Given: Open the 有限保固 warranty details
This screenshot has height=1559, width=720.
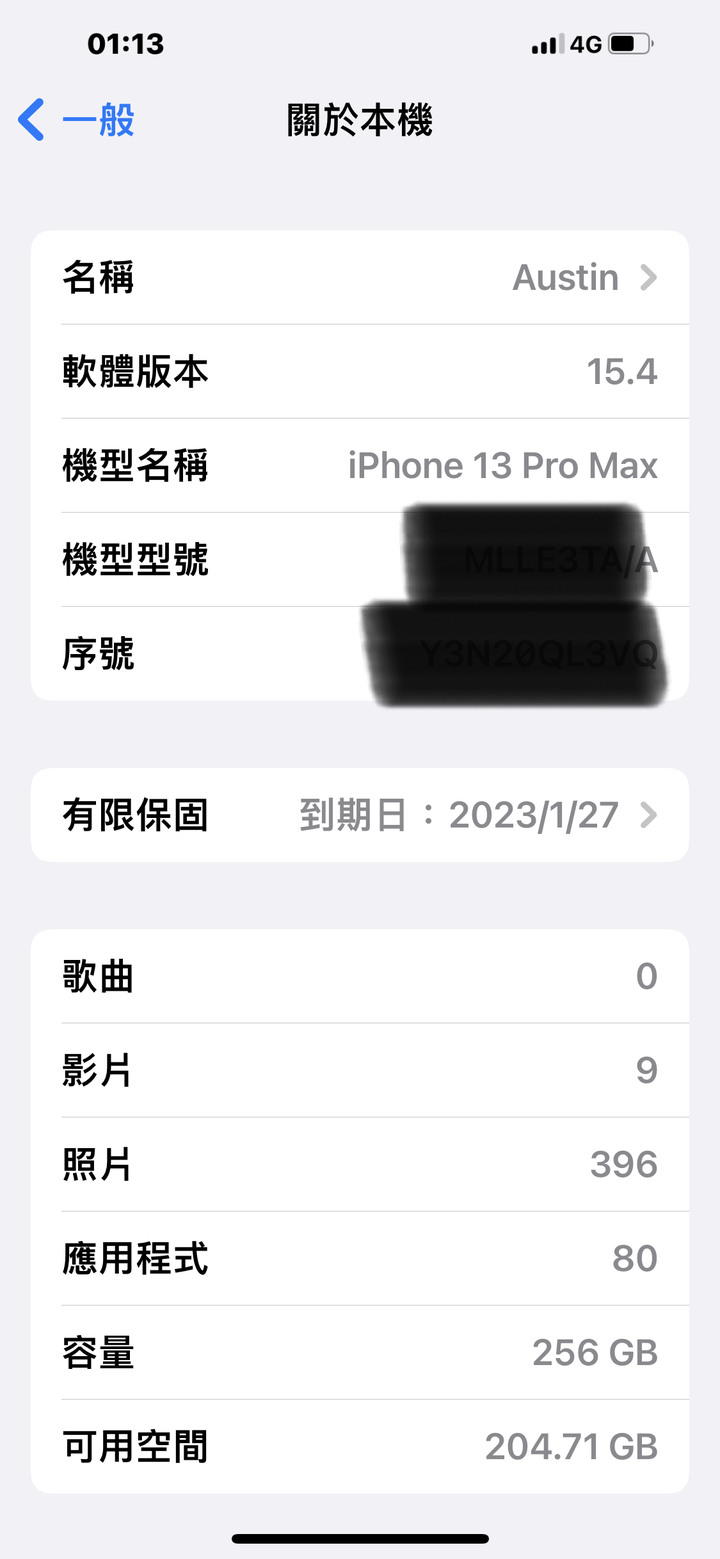Looking at the screenshot, I should click(360, 815).
